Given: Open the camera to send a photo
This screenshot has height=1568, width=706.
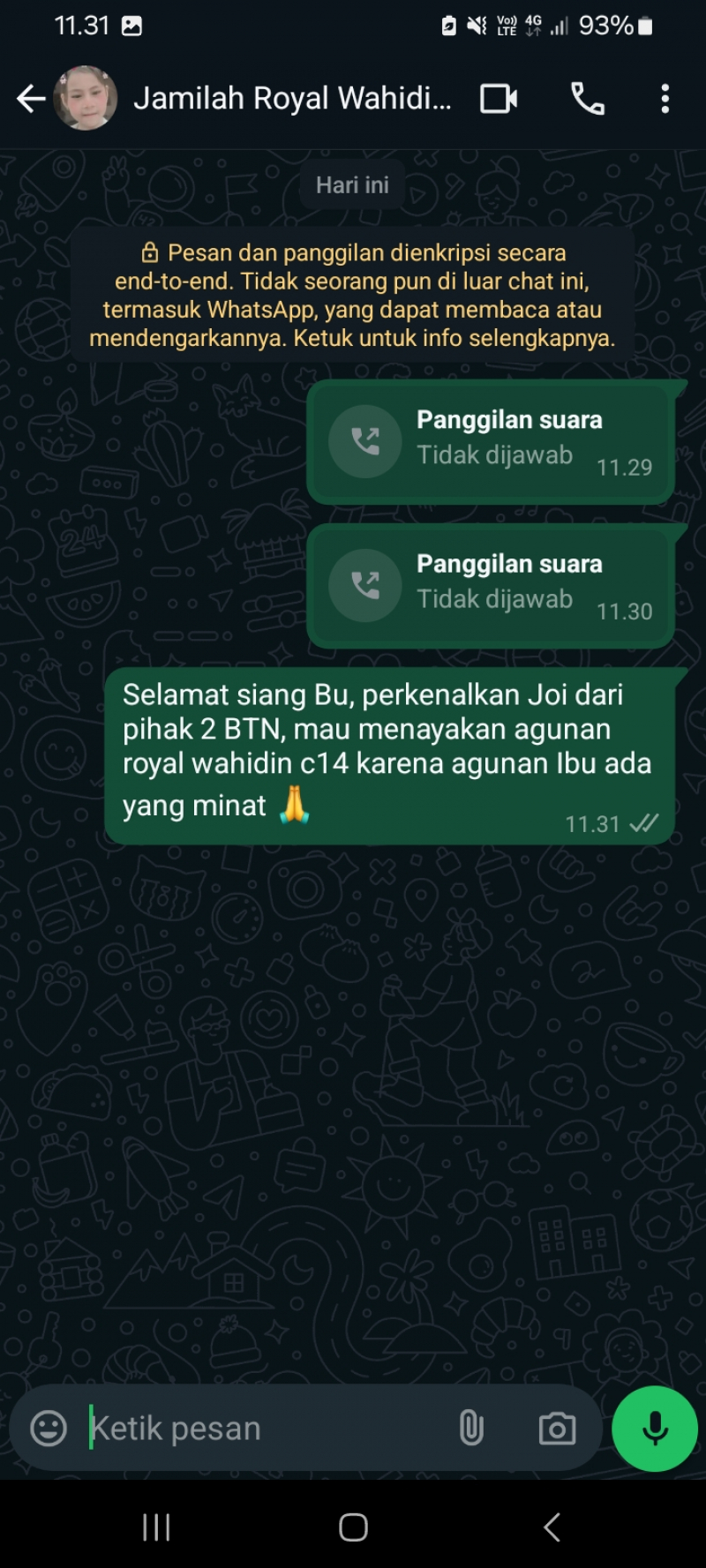Looking at the screenshot, I should [557, 1428].
